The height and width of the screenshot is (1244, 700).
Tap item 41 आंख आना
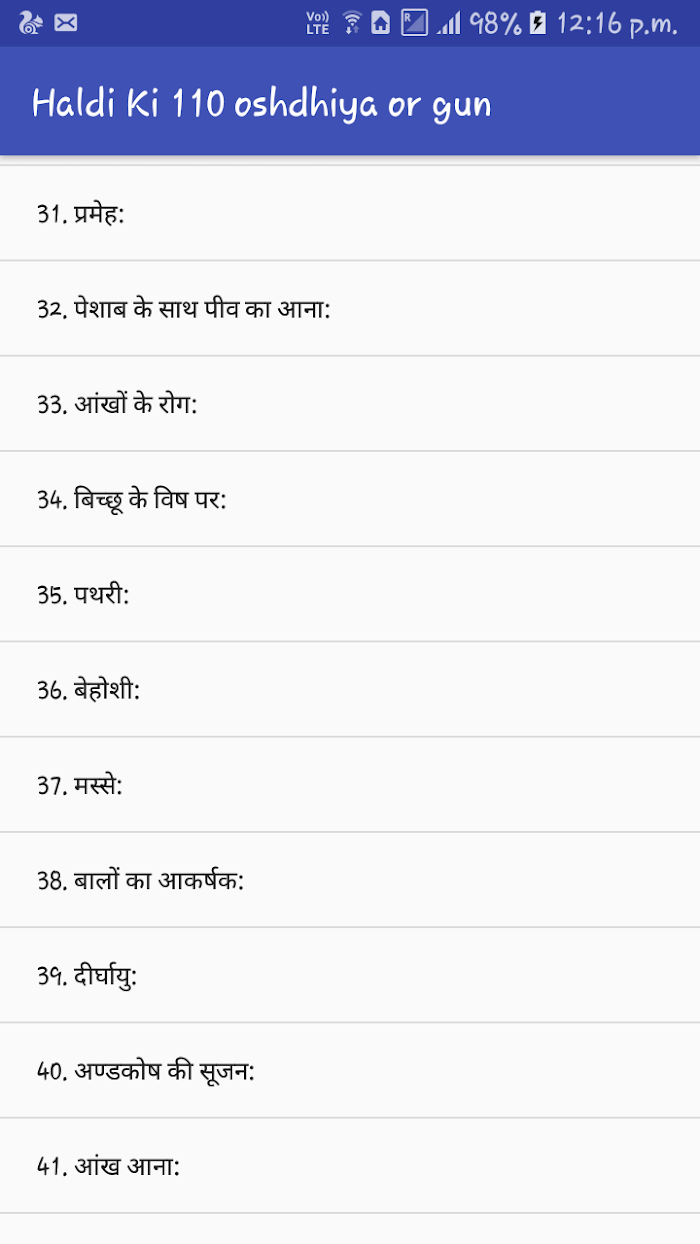coord(350,1166)
